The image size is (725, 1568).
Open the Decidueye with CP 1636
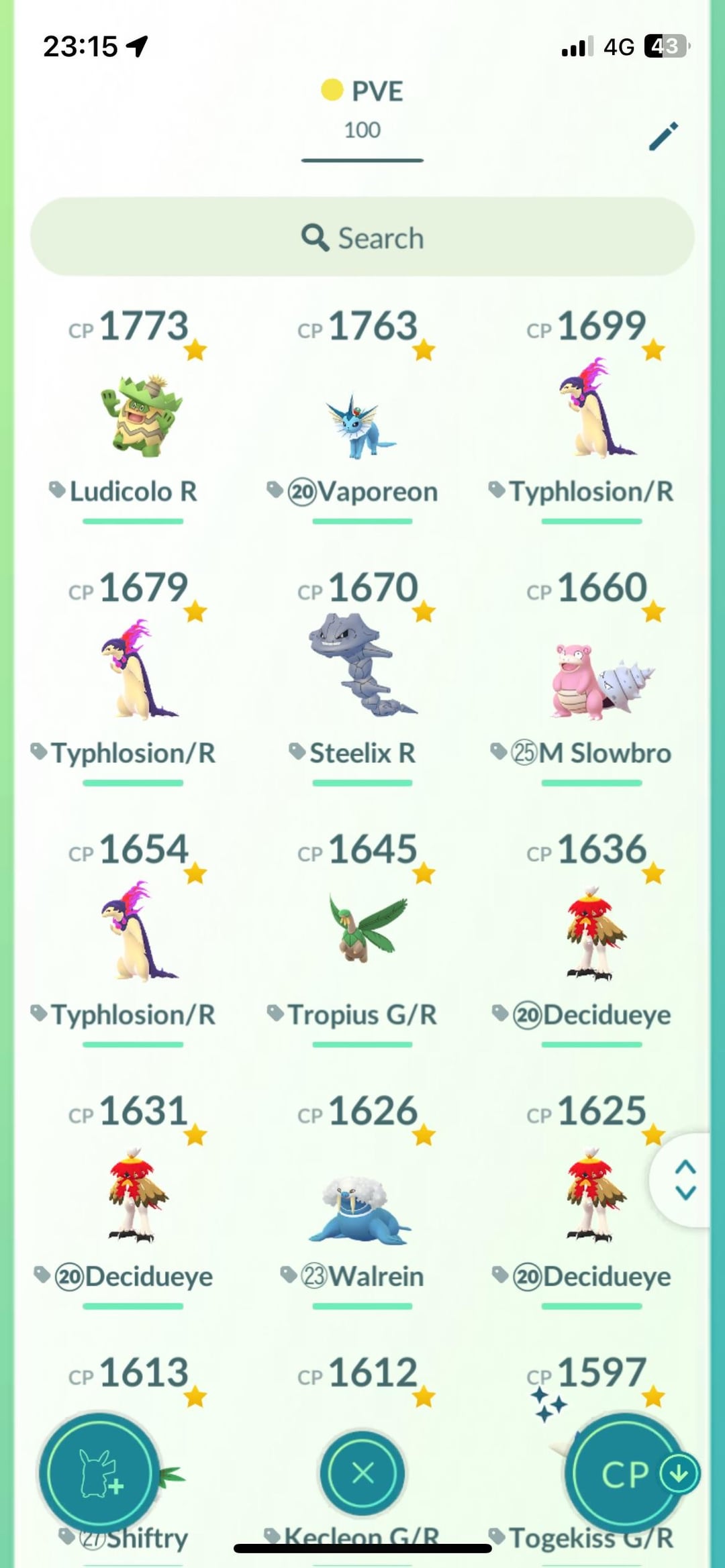(x=591, y=936)
